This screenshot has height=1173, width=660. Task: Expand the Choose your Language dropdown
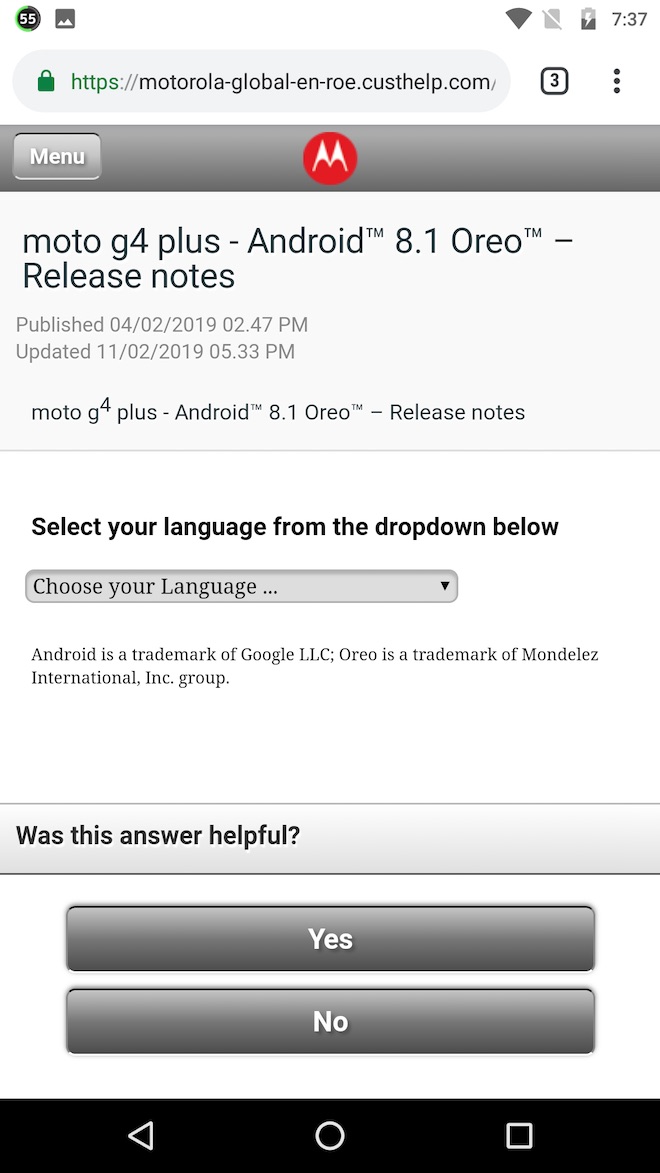241,586
